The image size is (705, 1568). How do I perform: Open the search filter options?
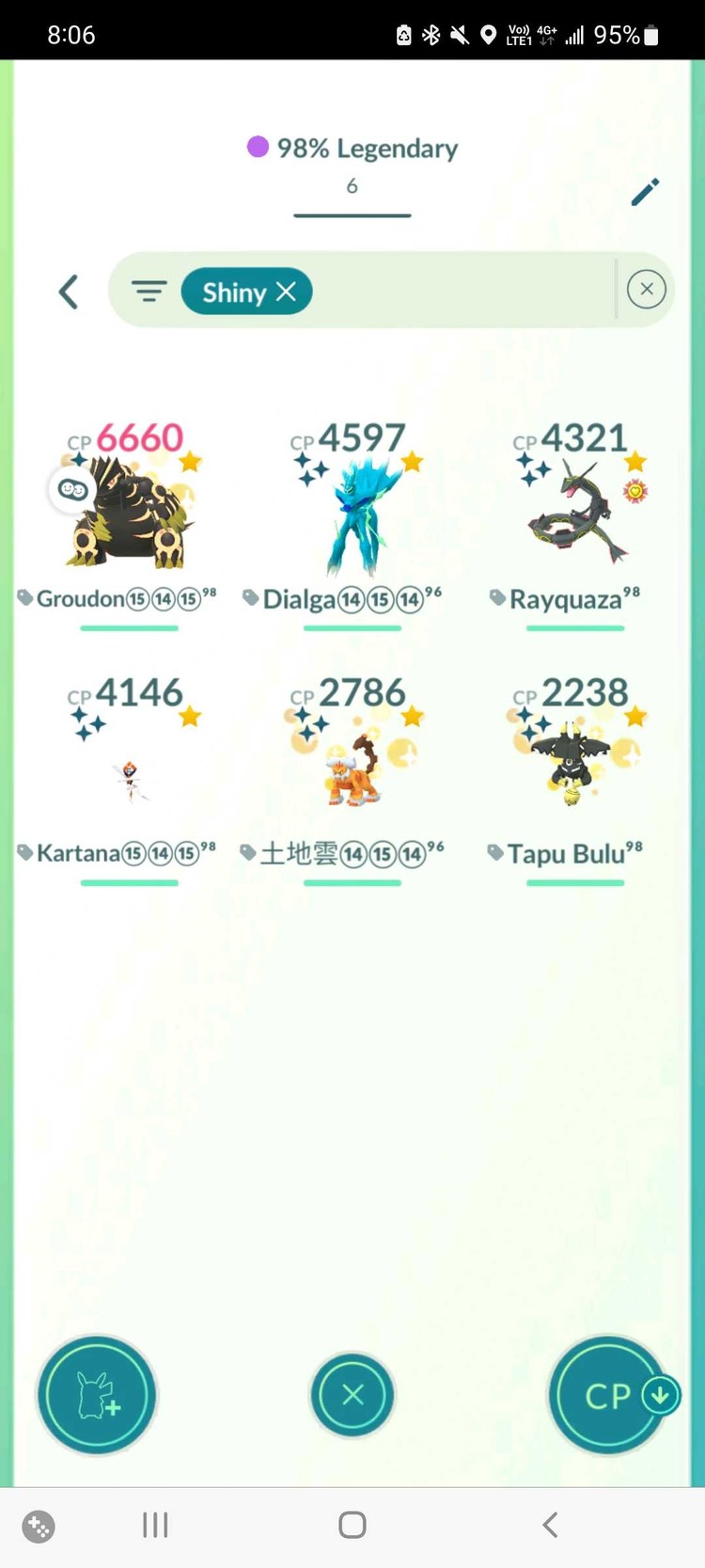point(149,292)
